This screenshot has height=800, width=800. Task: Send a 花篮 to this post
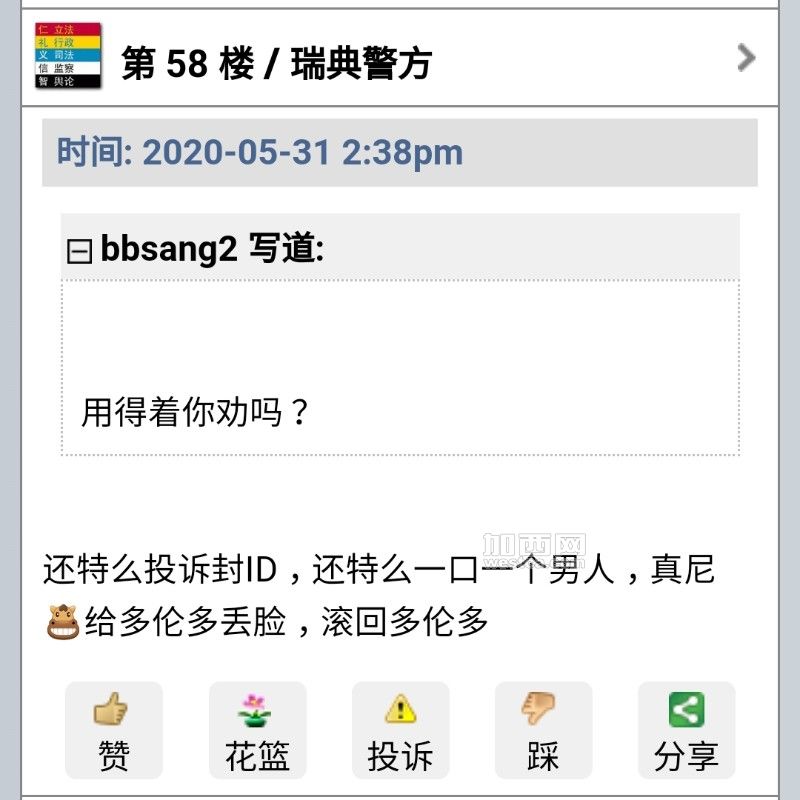pos(257,730)
